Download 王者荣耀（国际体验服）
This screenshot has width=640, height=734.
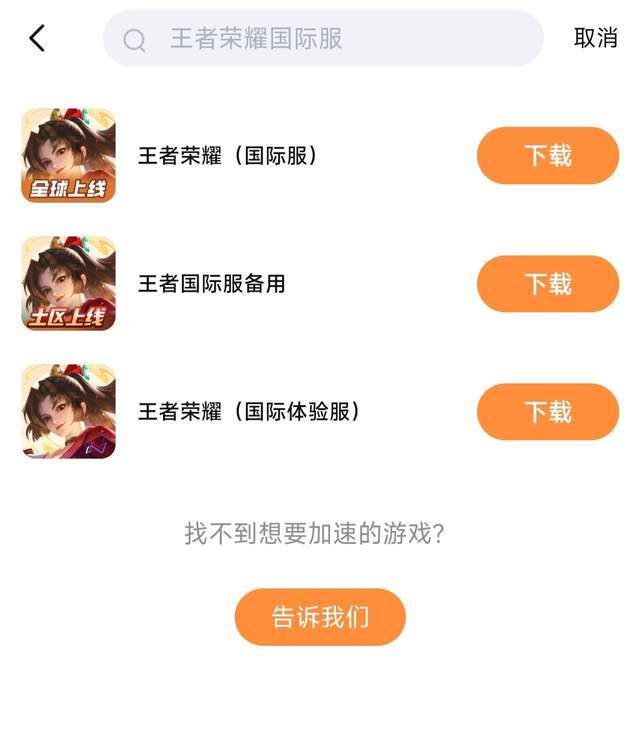547,412
